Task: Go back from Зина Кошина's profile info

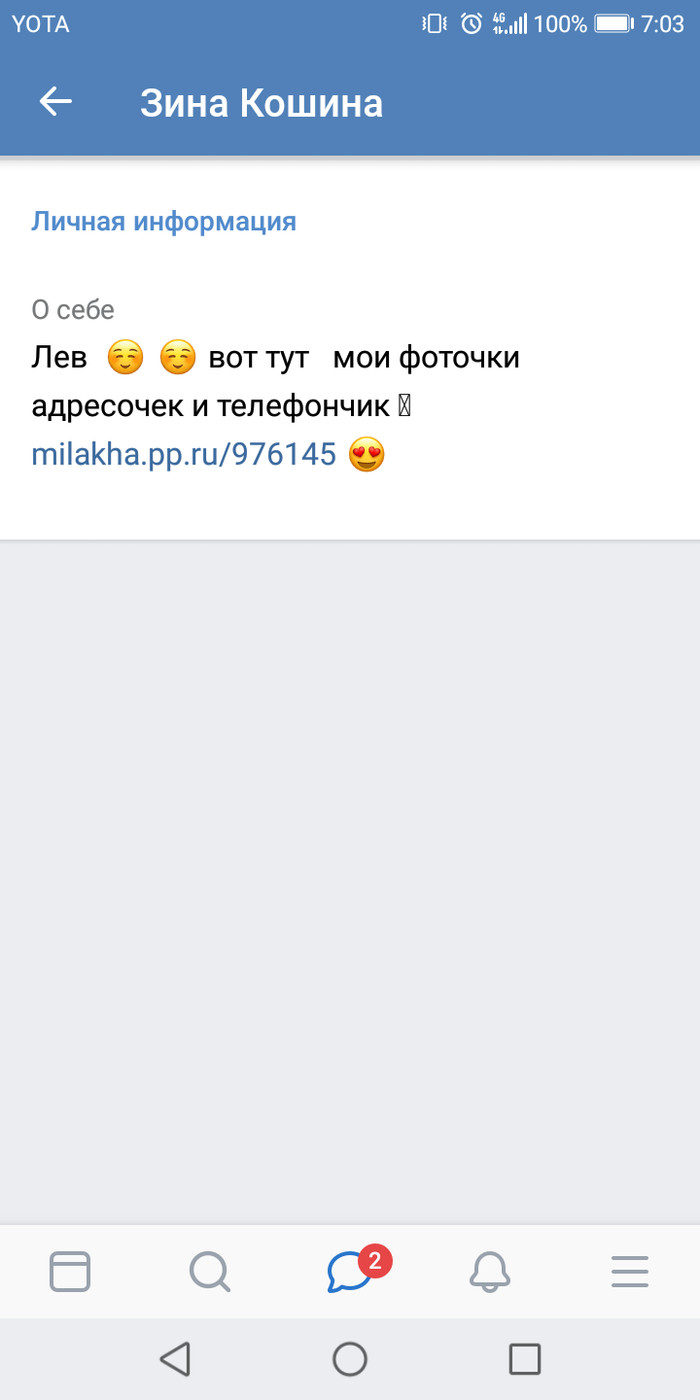Action: click(x=56, y=102)
